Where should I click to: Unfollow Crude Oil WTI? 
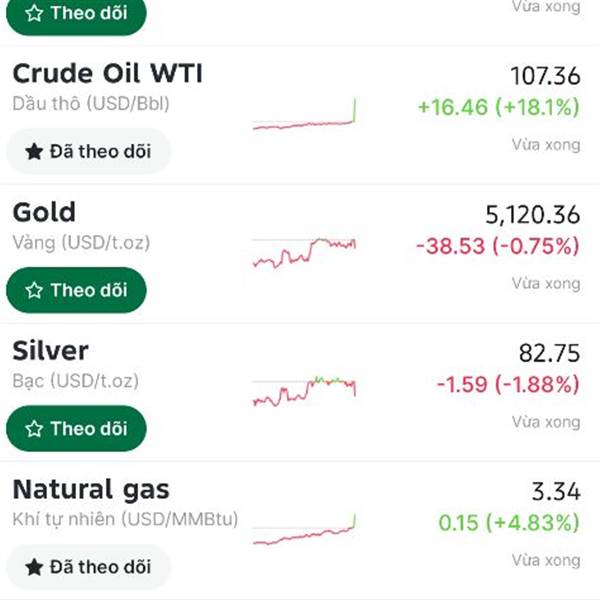(88, 152)
